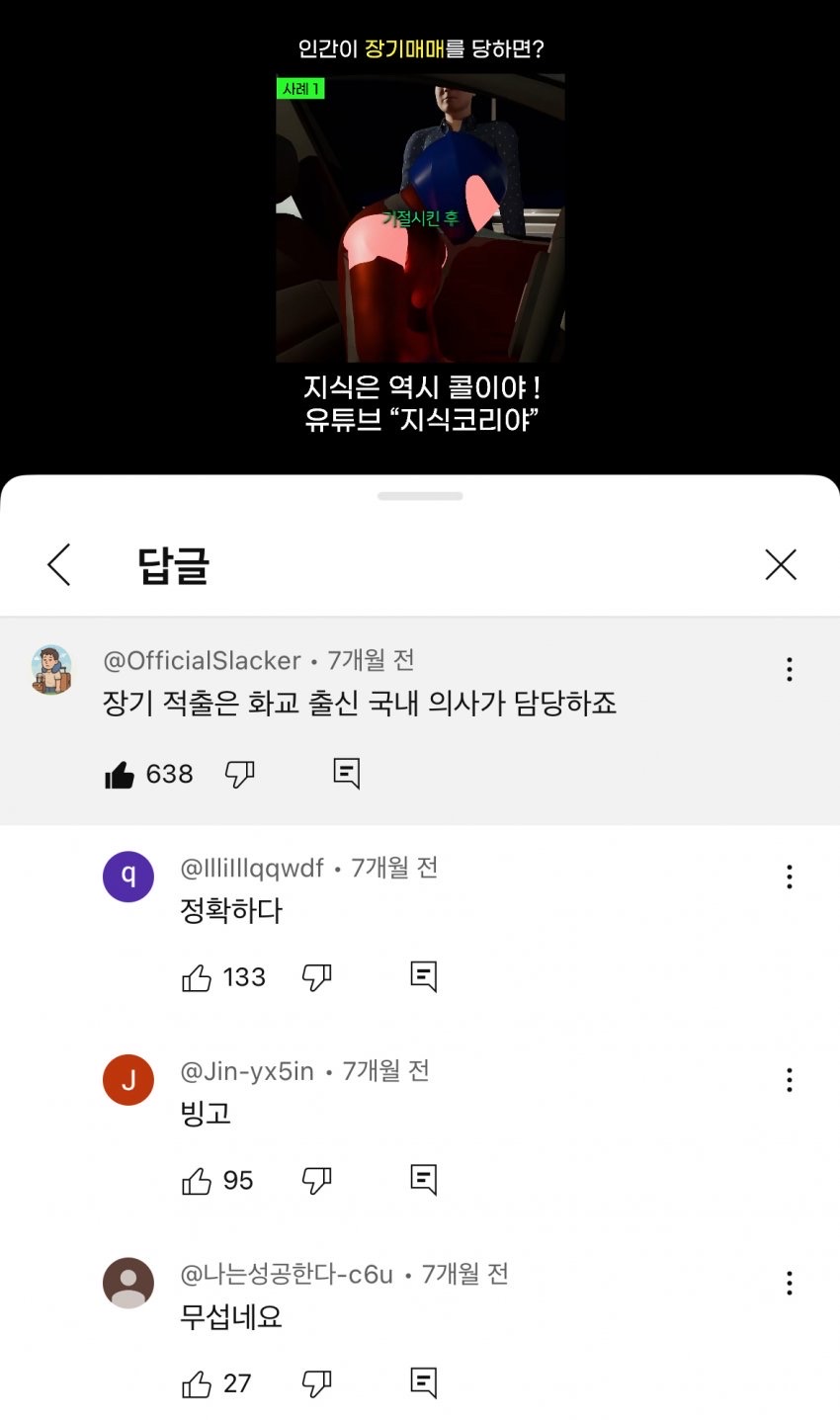840x1420 pixels.
Task: Like @OfficialSlacker's comment with 638 likes
Action: [120, 775]
